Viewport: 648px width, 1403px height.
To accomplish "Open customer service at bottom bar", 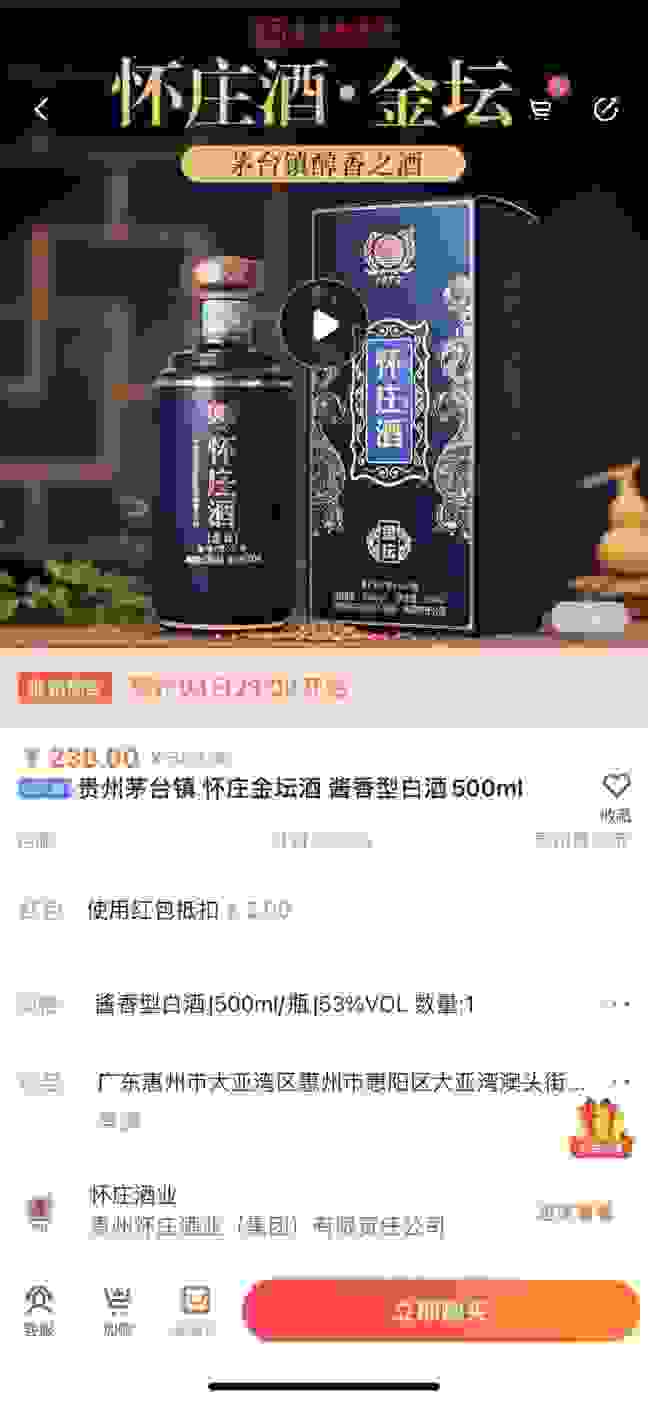I will 40,1309.
